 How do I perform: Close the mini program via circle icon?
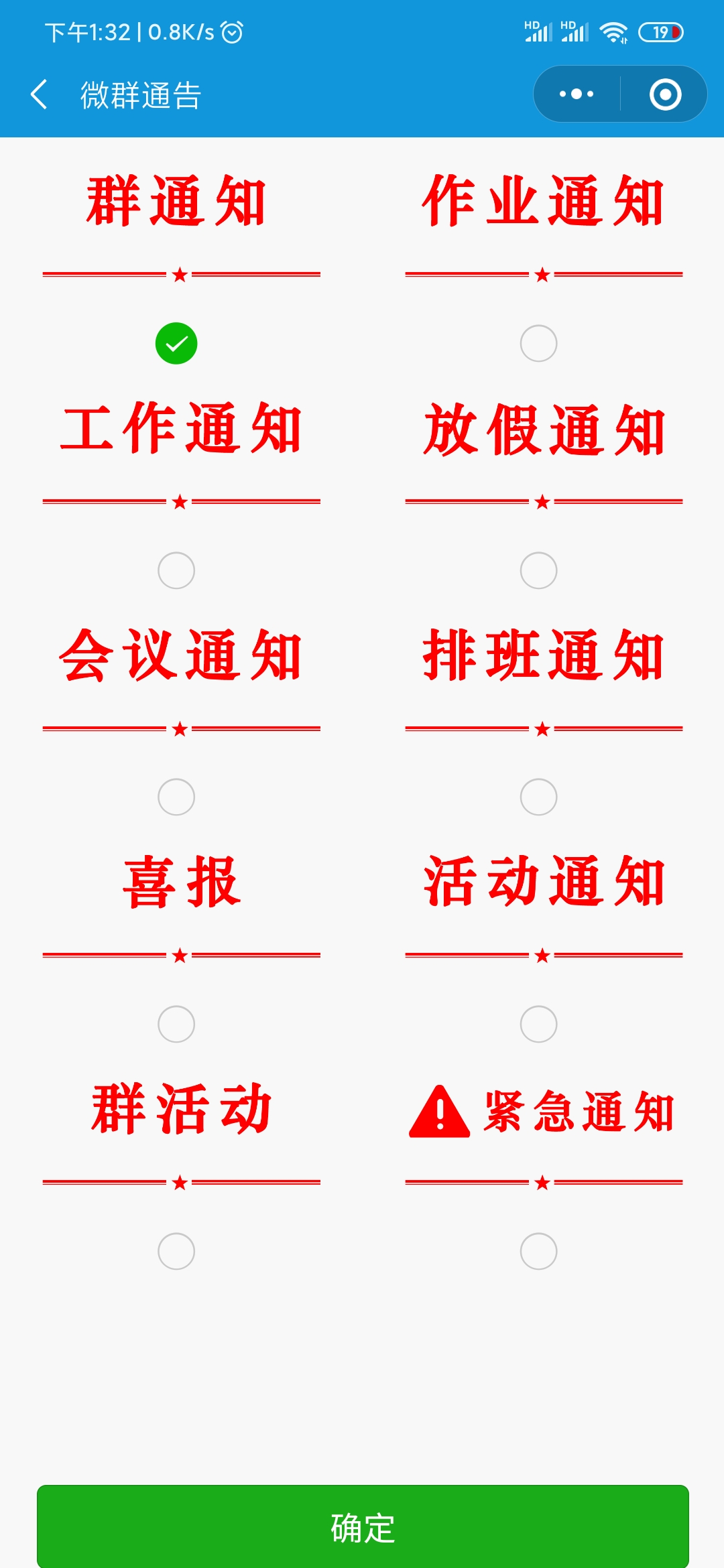[665, 94]
